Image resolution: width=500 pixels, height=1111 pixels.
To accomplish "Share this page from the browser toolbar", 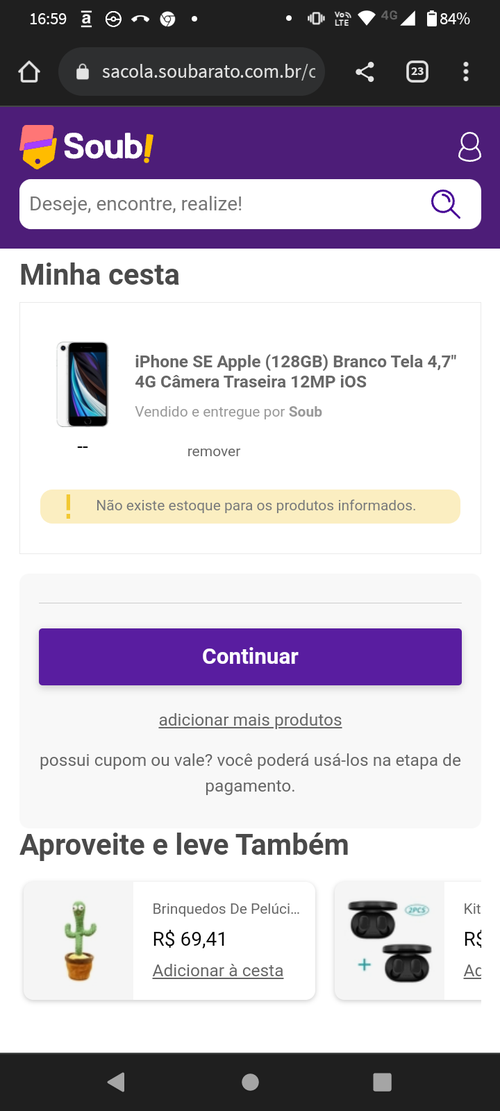I will tap(365, 72).
